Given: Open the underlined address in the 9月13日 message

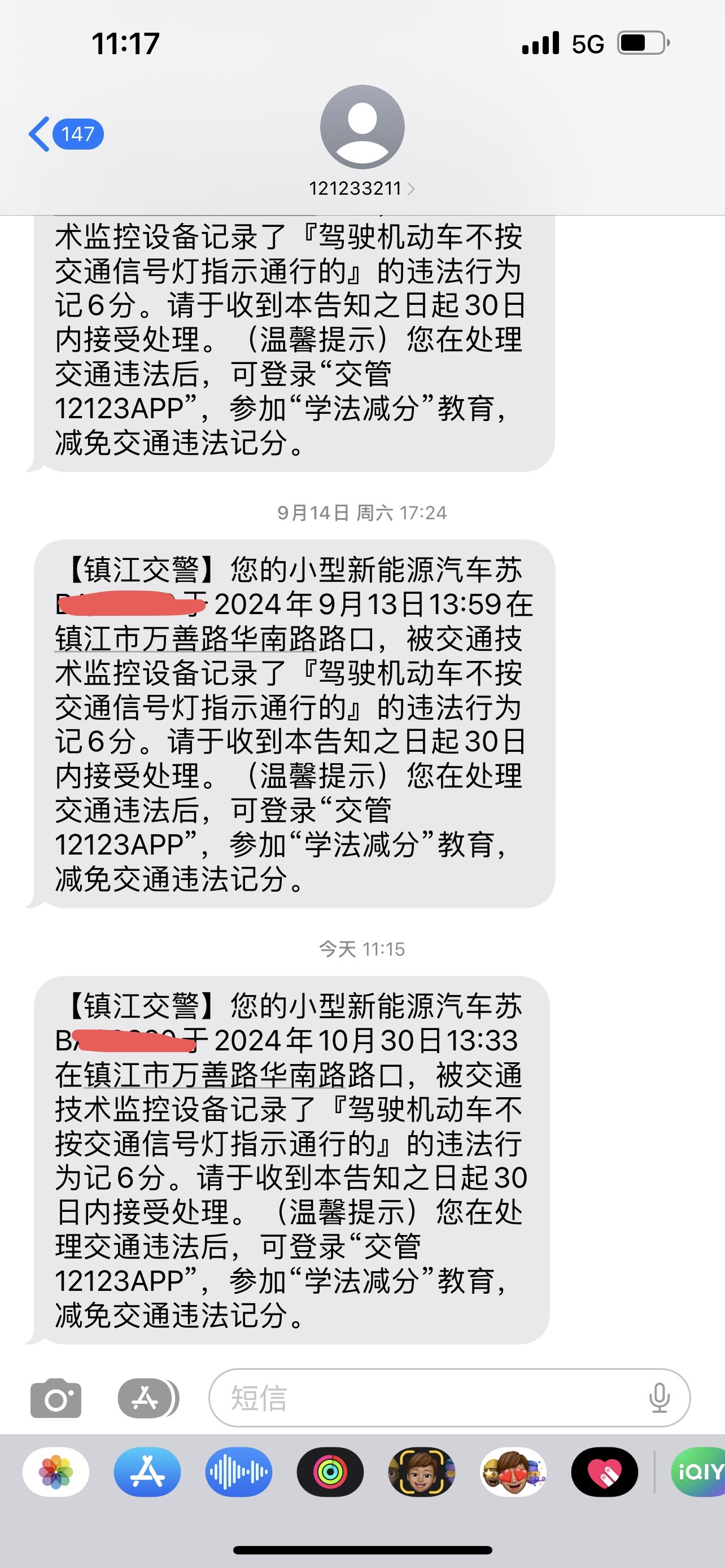Looking at the screenshot, I should click(x=214, y=638).
